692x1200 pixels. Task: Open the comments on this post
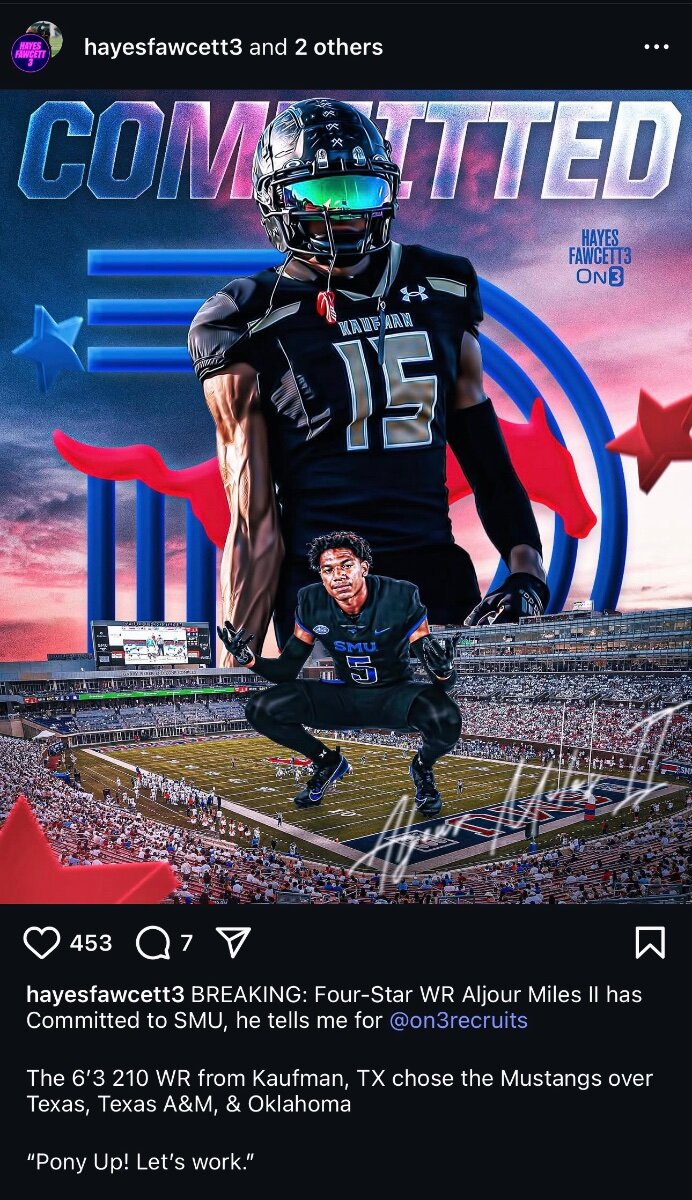coord(152,942)
